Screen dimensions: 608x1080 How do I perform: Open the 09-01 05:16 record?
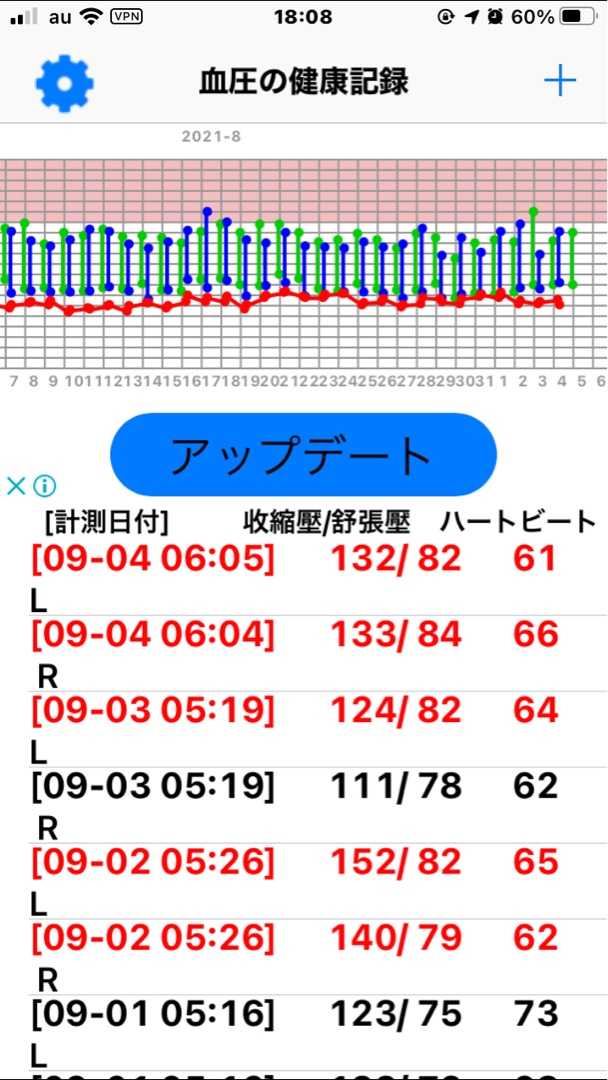(x=304, y=1032)
